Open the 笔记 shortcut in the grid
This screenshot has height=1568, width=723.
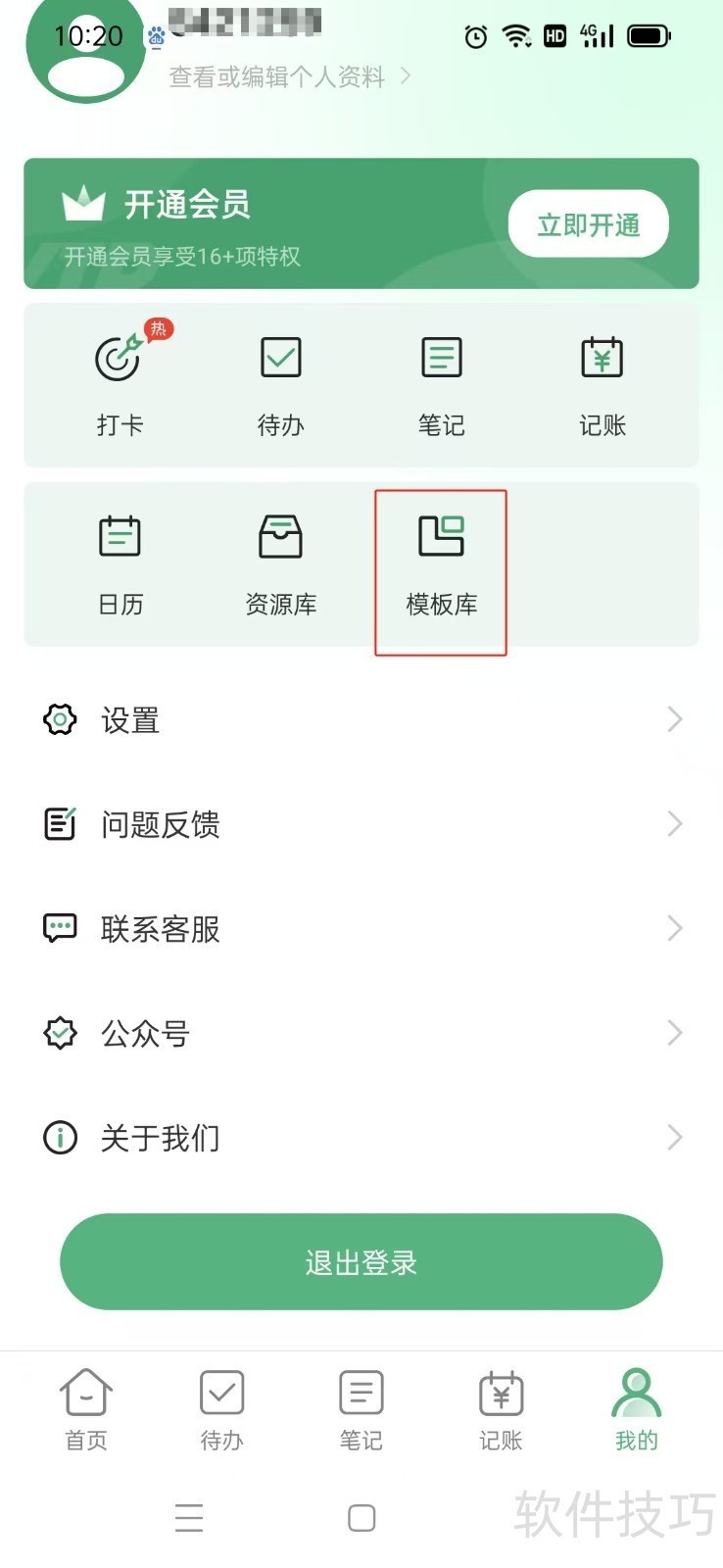[441, 384]
